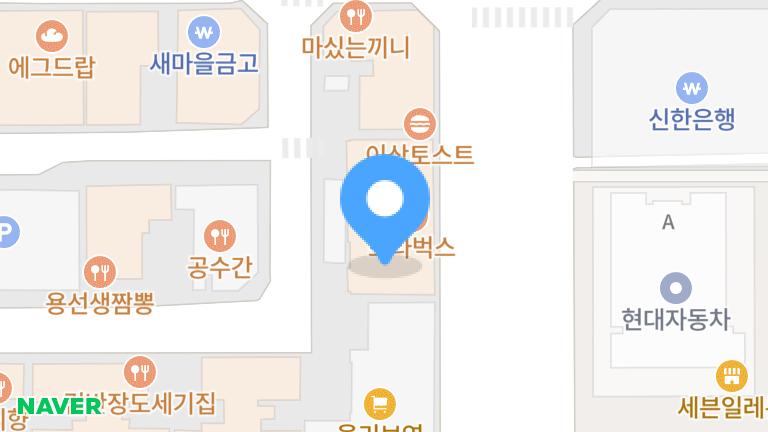Viewport: 768px width, 432px height.
Task: Tap the 마싯는끼니 restaurant marker
Action: (356, 15)
